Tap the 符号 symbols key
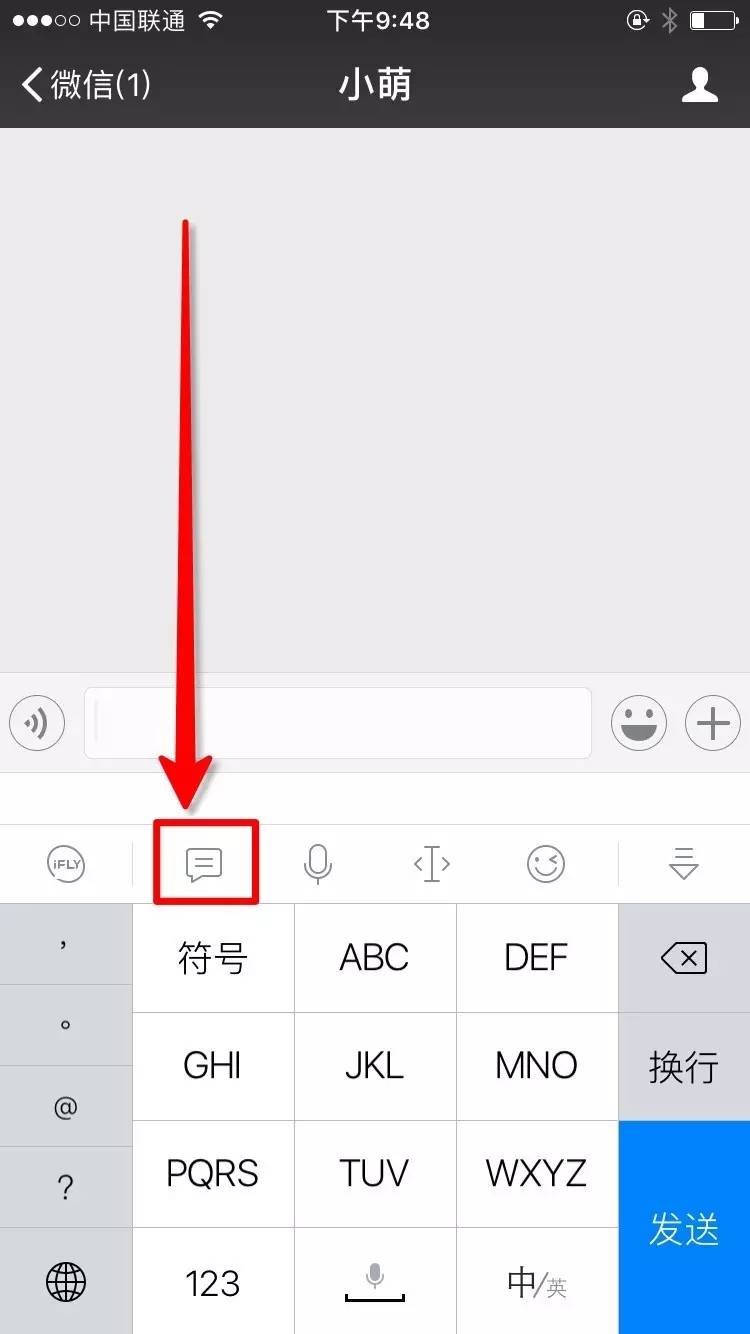 [213, 958]
